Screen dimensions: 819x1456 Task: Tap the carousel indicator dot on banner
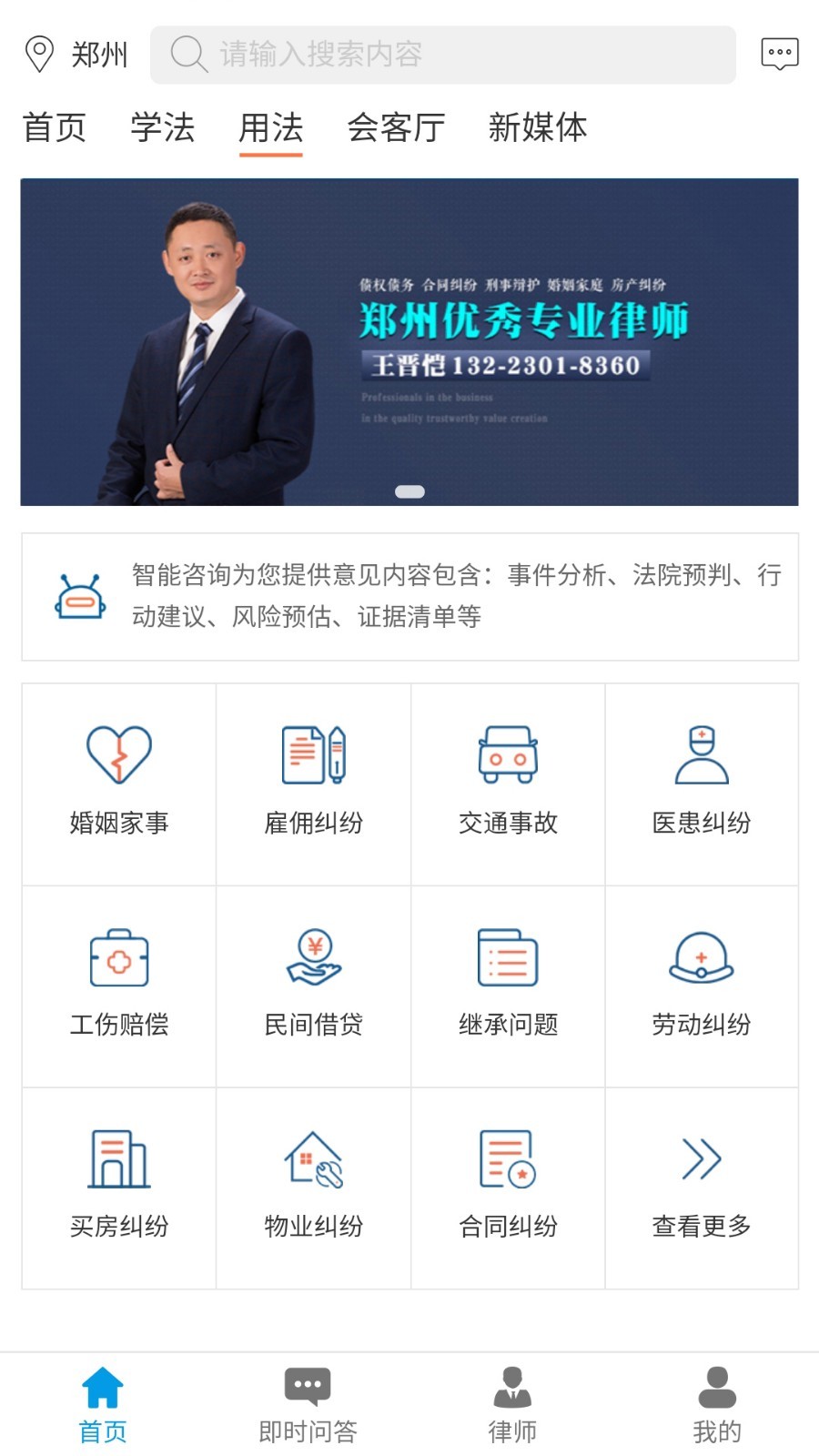click(409, 490)
